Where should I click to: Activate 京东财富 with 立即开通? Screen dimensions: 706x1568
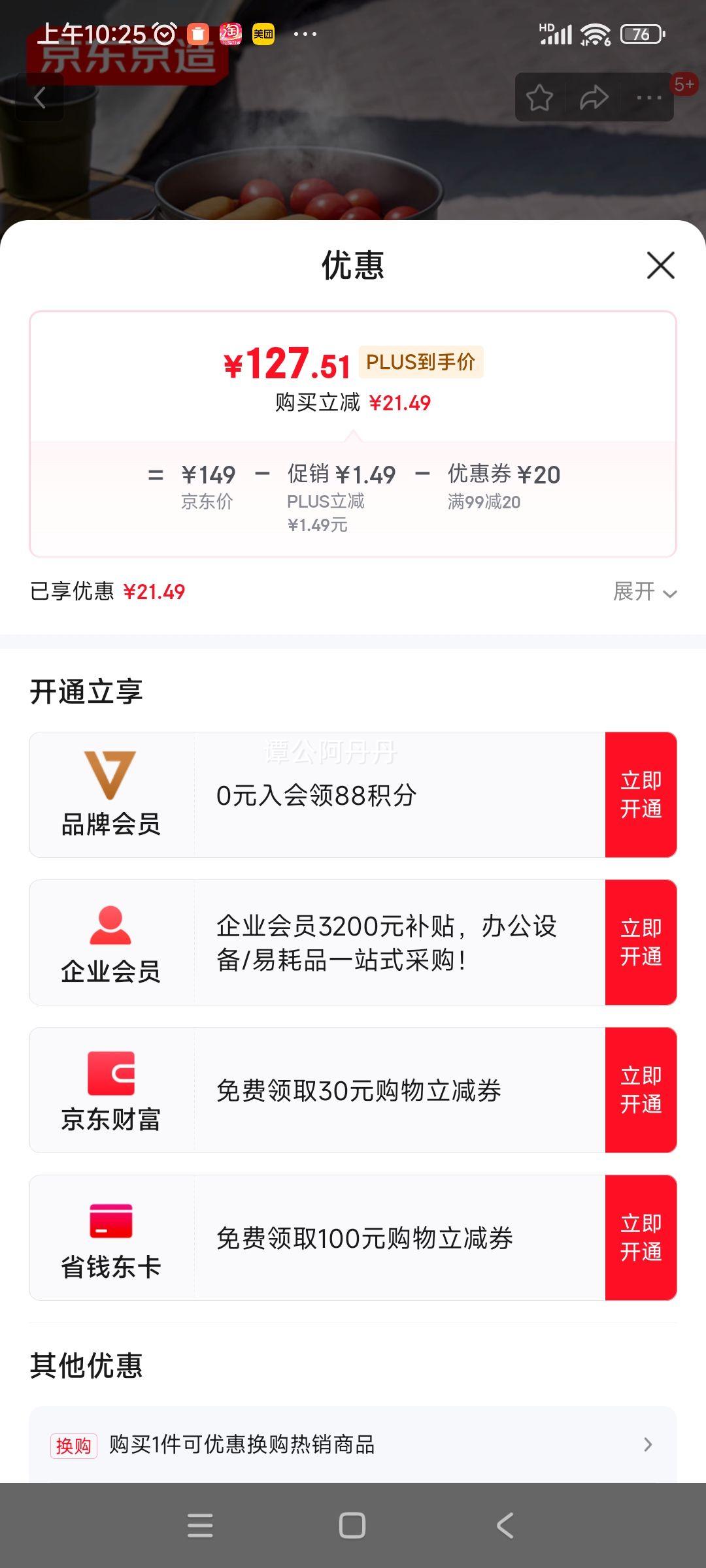coord(641,1090)
